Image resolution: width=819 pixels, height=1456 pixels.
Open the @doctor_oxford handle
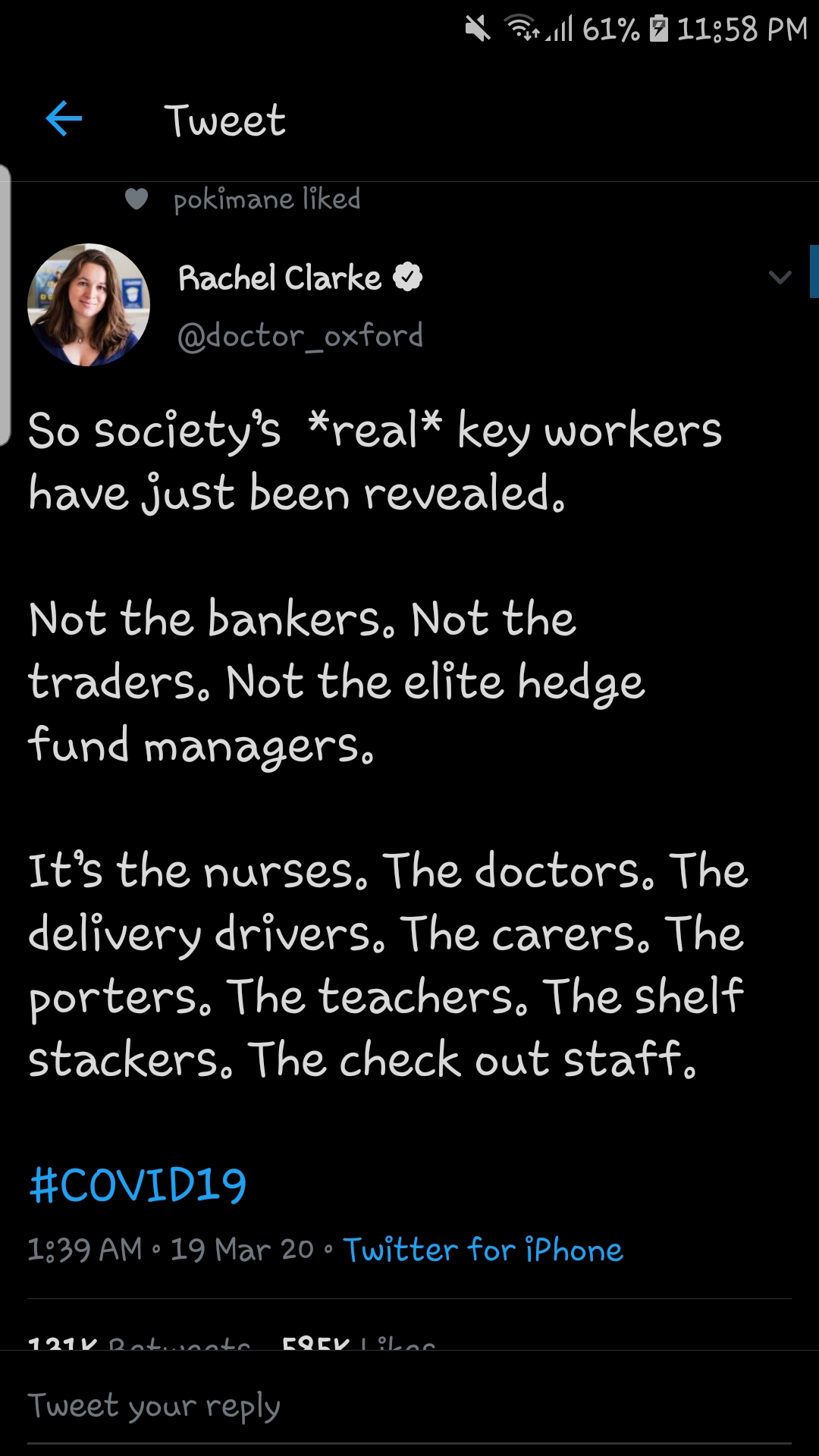click(300, 336)
